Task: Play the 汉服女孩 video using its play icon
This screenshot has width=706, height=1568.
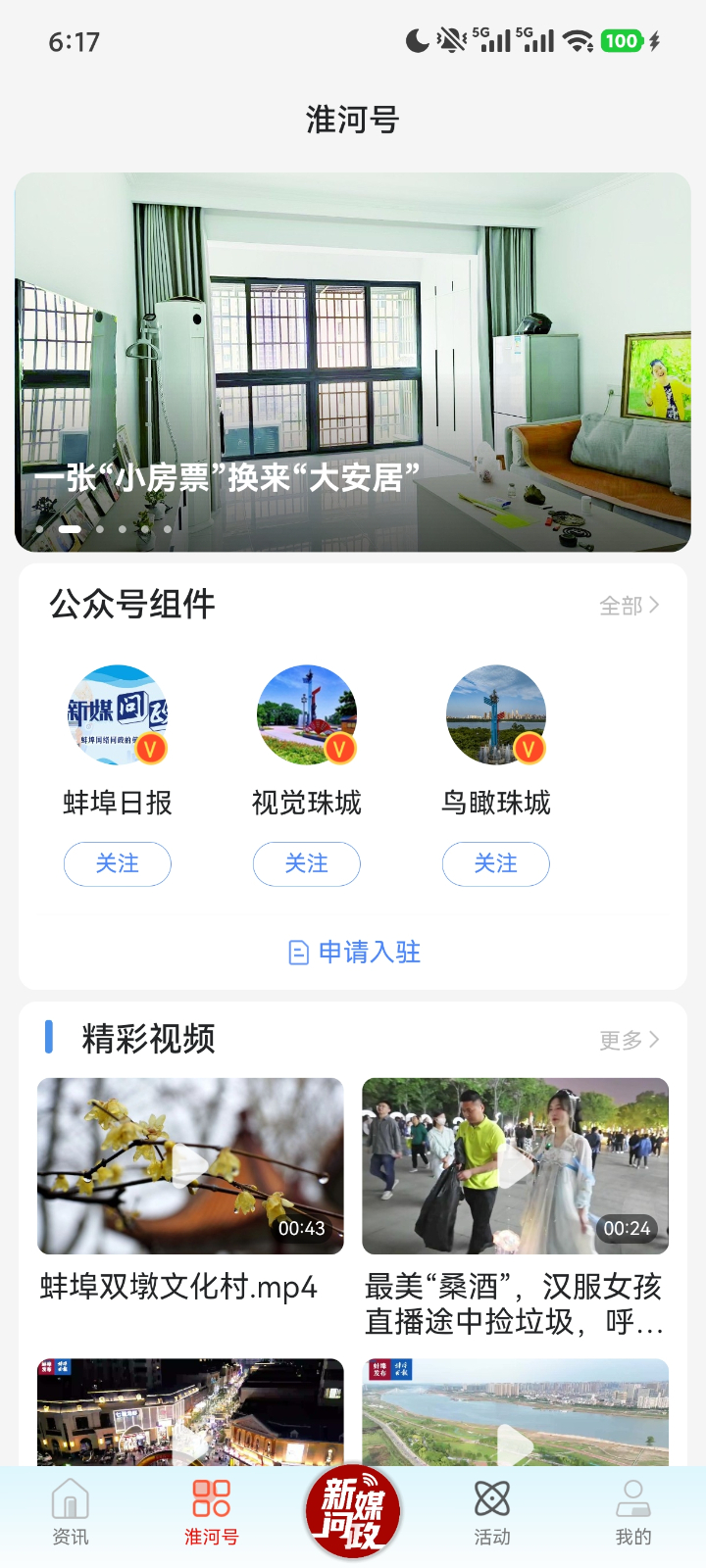Action: point(515,1165)
